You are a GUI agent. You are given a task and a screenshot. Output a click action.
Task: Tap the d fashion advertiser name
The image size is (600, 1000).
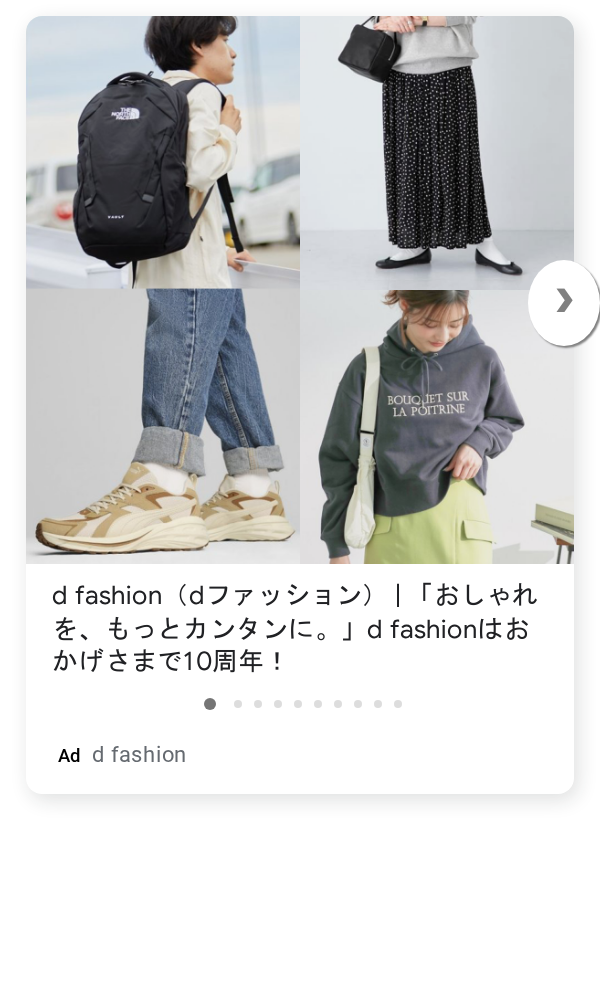pos(139,754)
